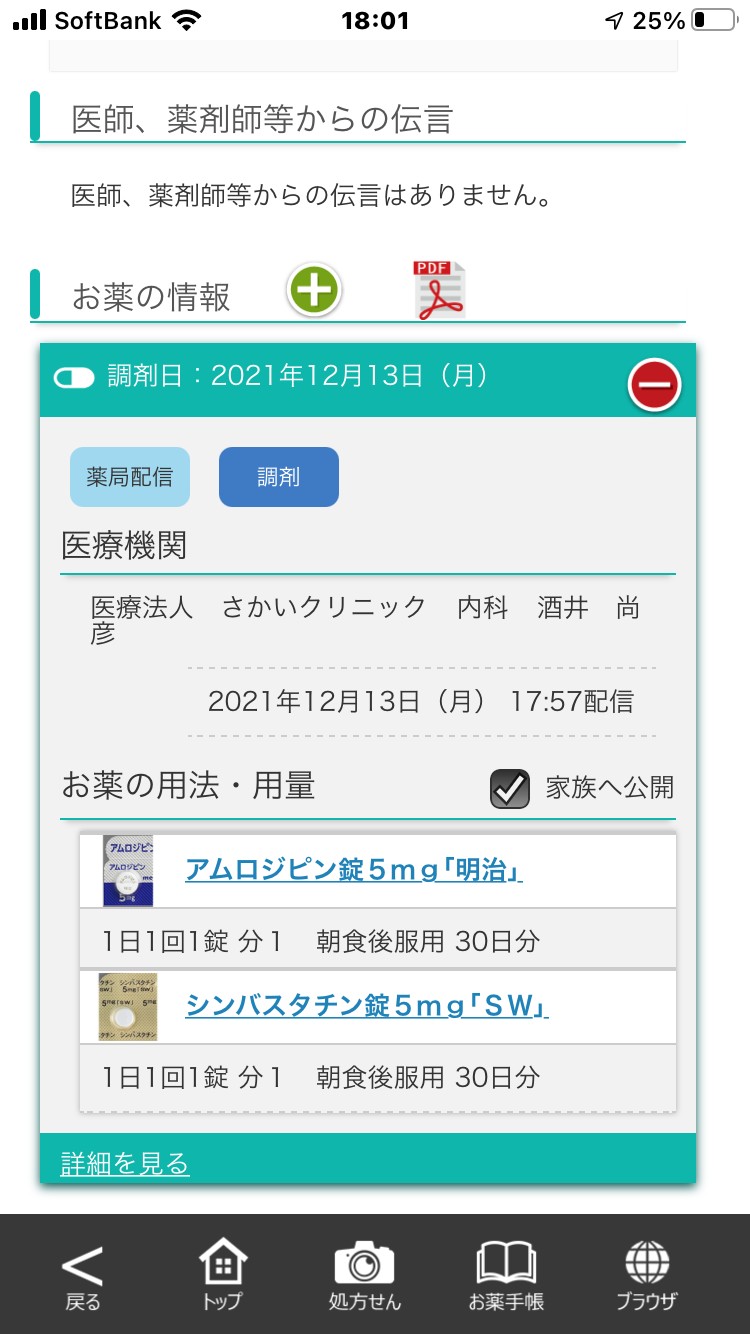Open the 詳細を見る link
750x1334 pixels.
click(125, 1163)
